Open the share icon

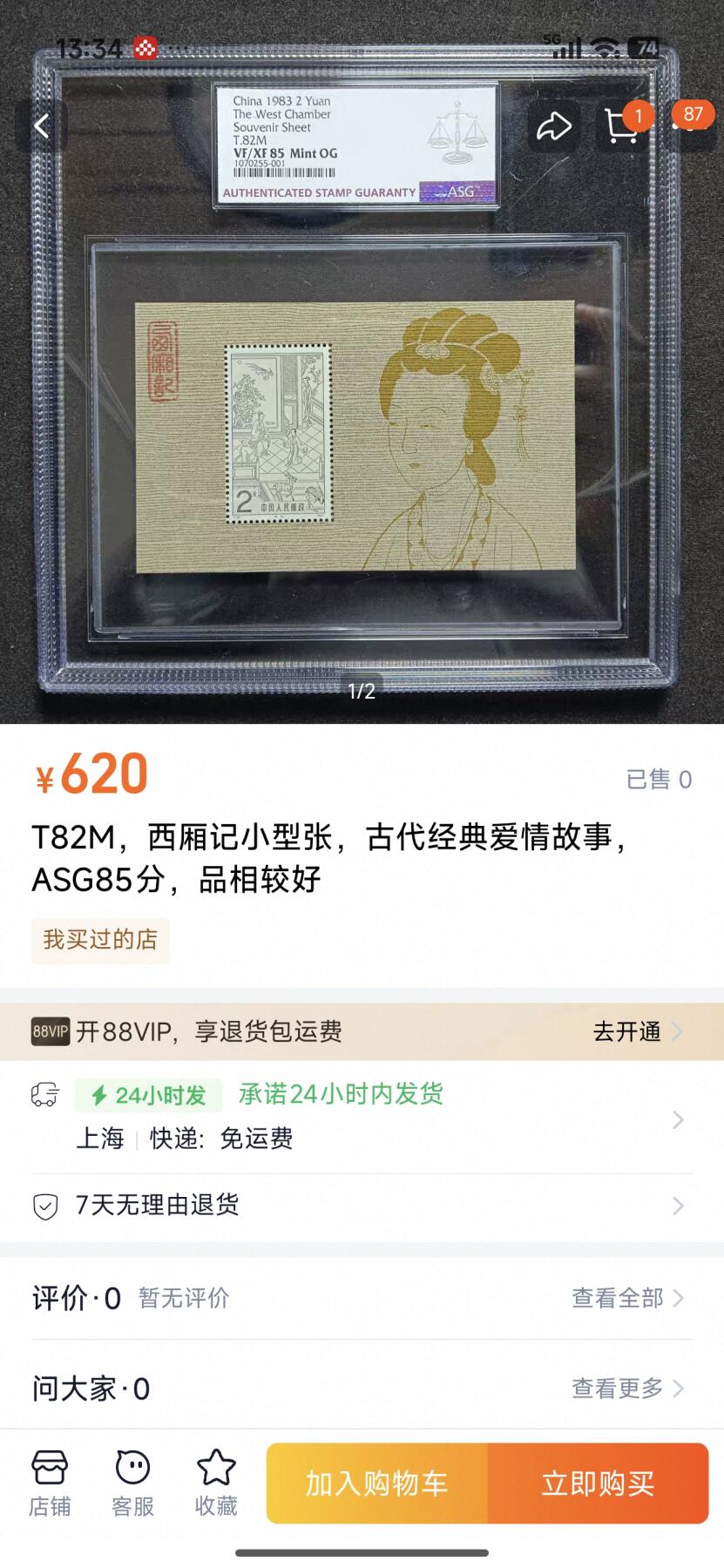click(x=553, y=125)
